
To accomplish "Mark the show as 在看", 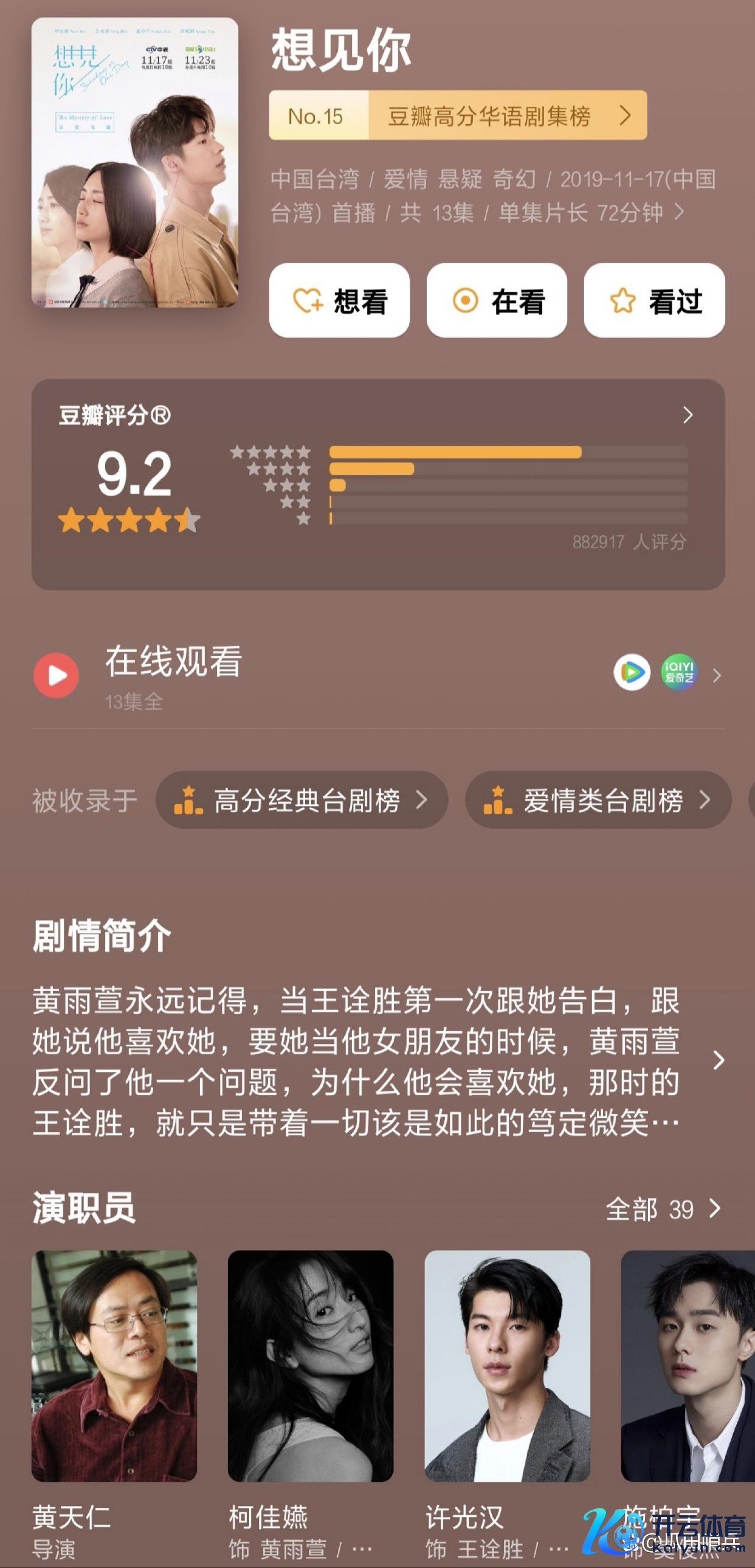I will (497, 301).
